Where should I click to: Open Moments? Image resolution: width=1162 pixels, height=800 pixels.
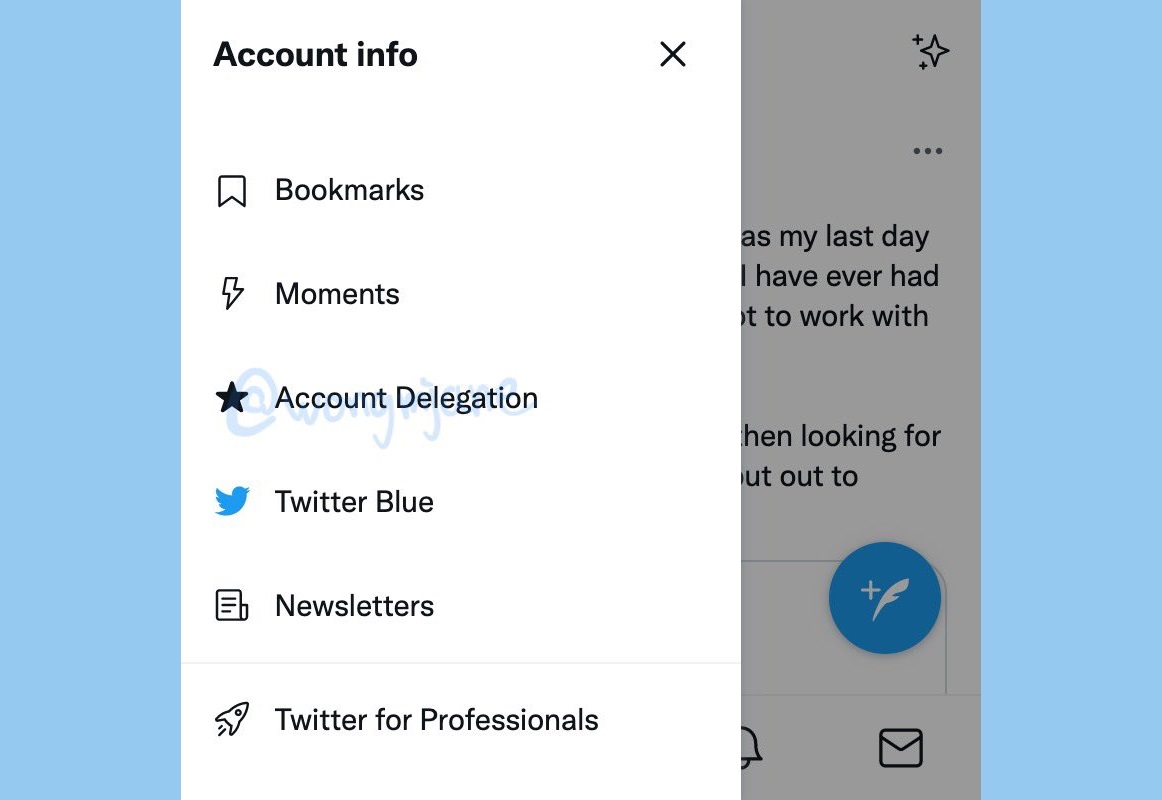[337, 294]
